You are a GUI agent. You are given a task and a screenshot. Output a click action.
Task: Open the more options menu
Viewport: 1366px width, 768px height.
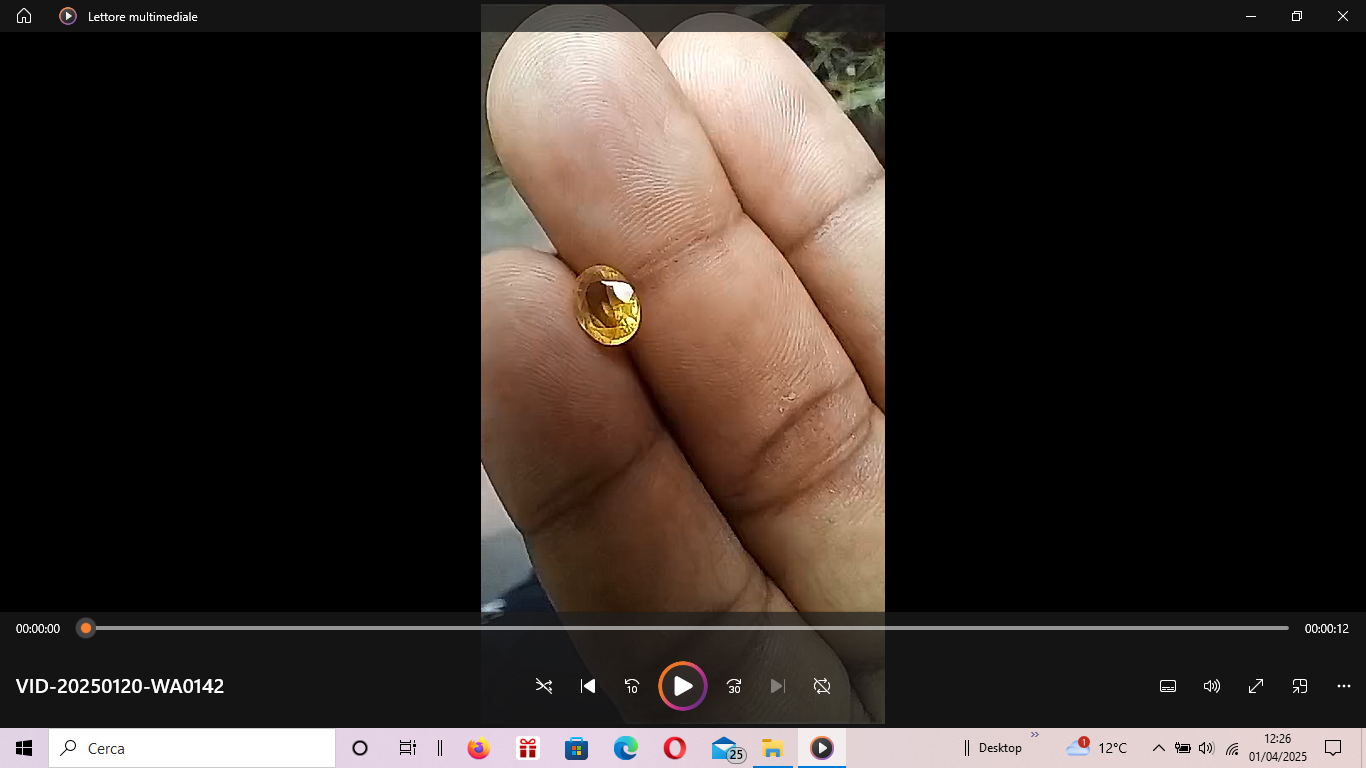(x=1344, y=686)
